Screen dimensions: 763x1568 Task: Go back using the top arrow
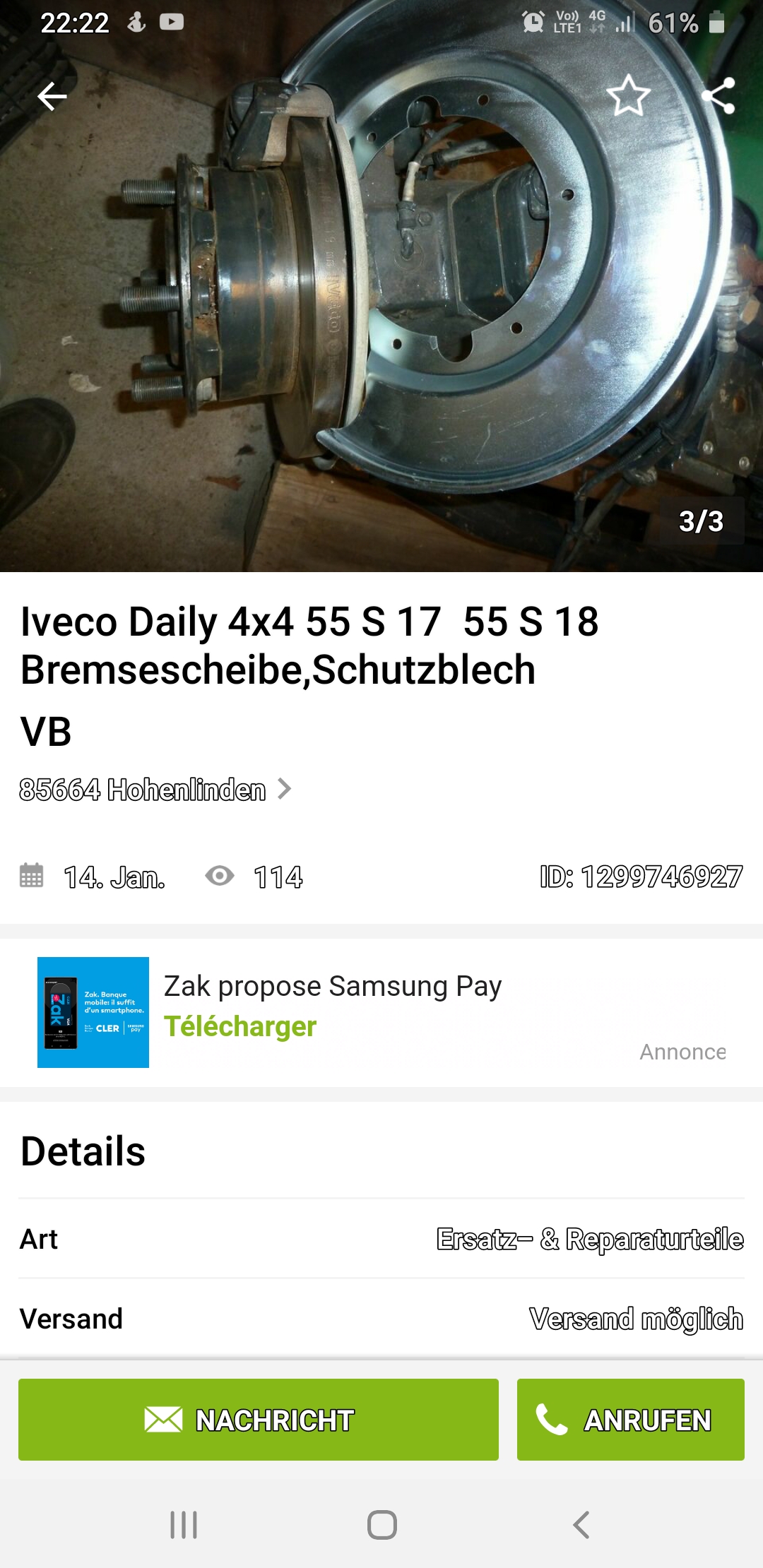point(52,96)
